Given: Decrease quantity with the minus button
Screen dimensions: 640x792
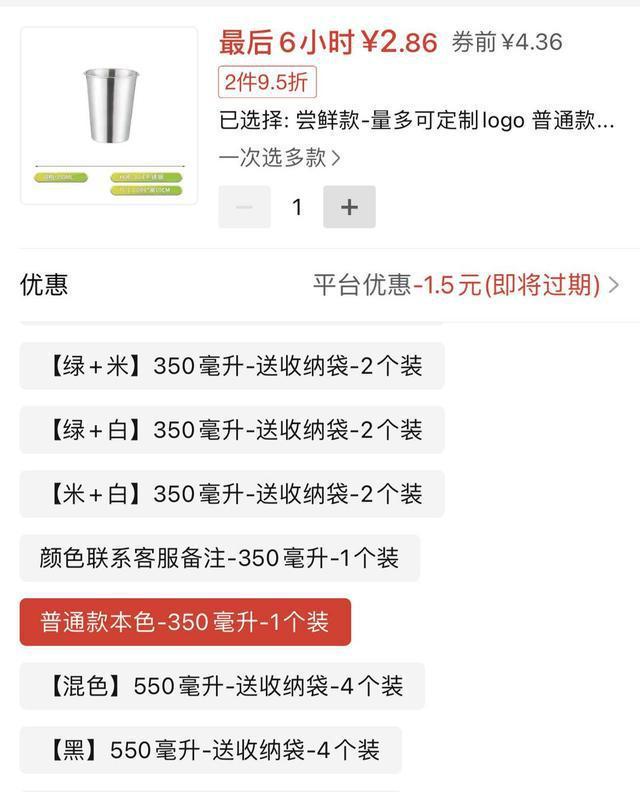Looking at the screenshot, I should pos(245,207).
